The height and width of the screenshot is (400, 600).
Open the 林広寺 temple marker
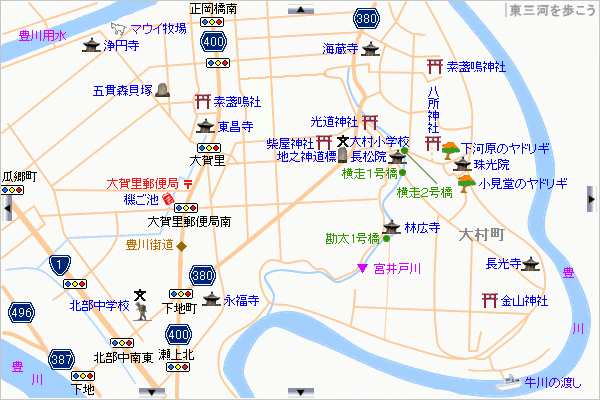tap(391, 228)
